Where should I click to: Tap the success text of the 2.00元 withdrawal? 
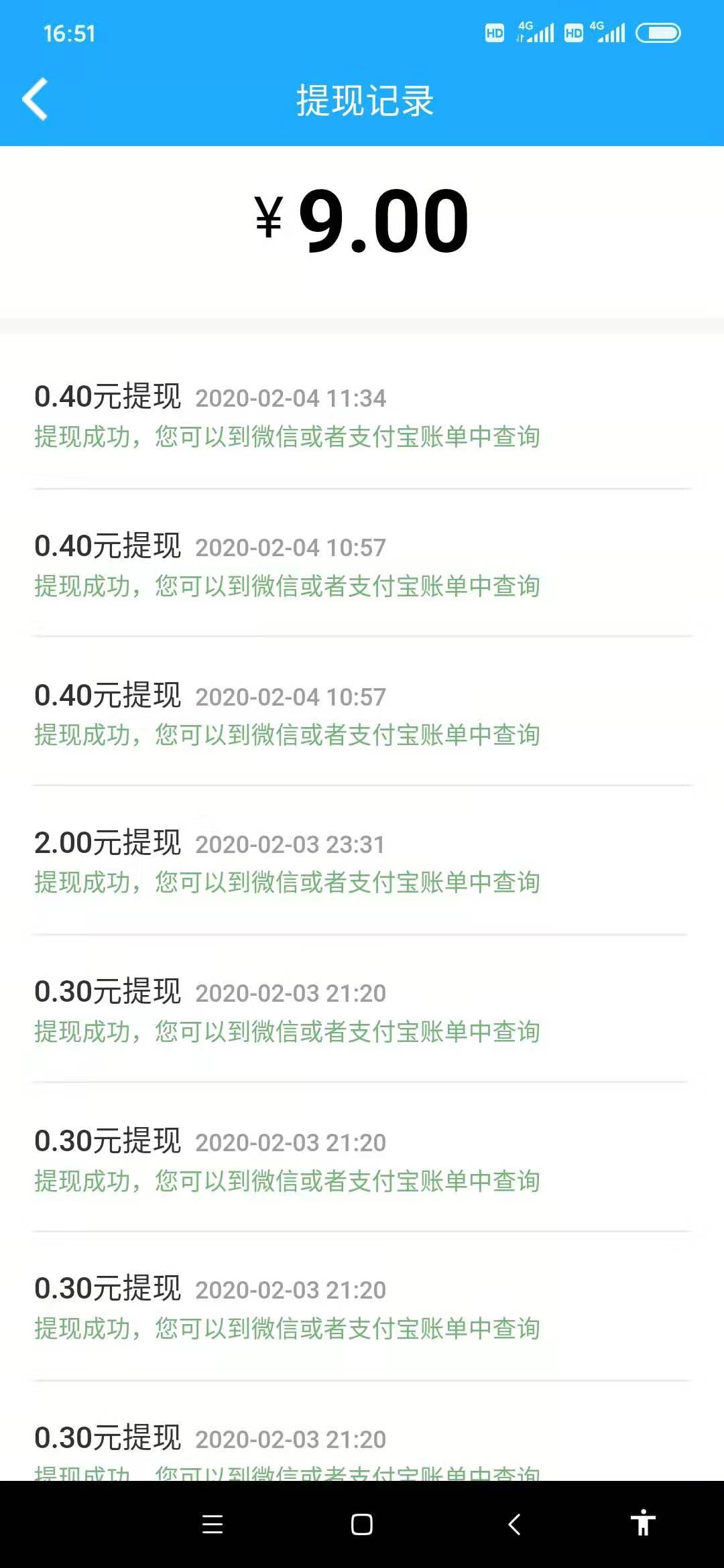[287, 883]
